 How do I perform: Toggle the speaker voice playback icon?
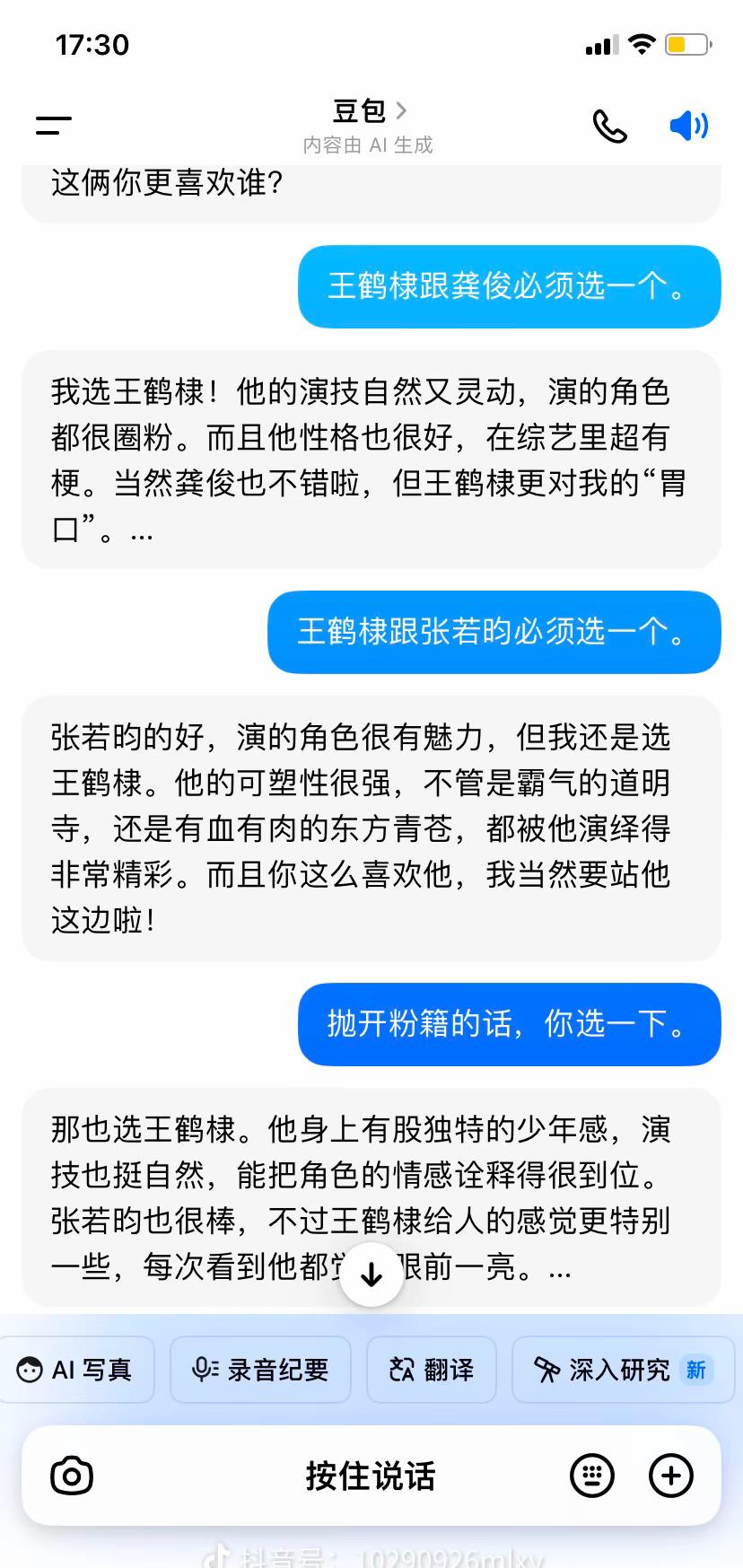(x=689, y=126)
